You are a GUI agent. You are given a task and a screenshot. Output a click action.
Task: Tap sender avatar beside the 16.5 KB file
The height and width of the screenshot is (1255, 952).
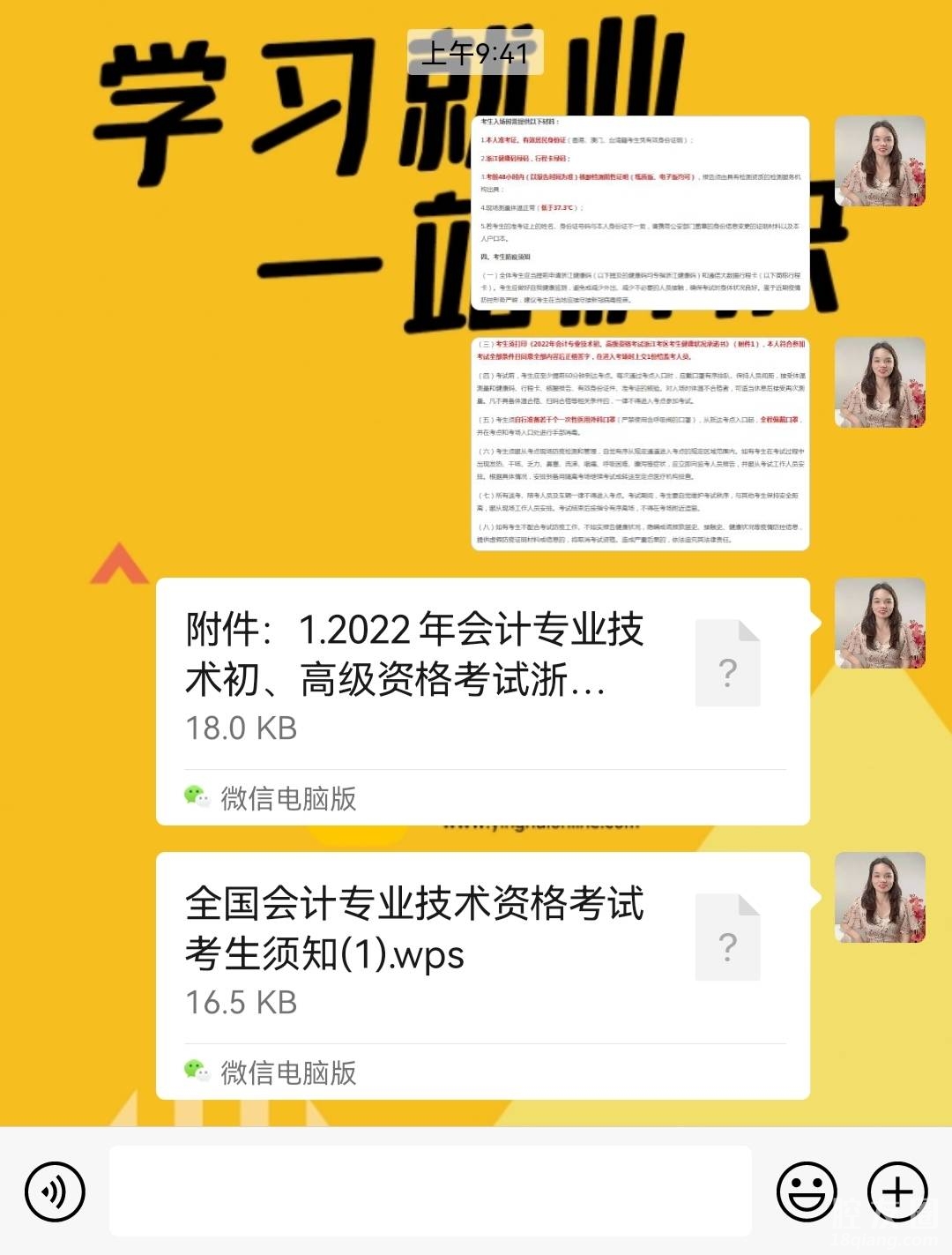880,897
